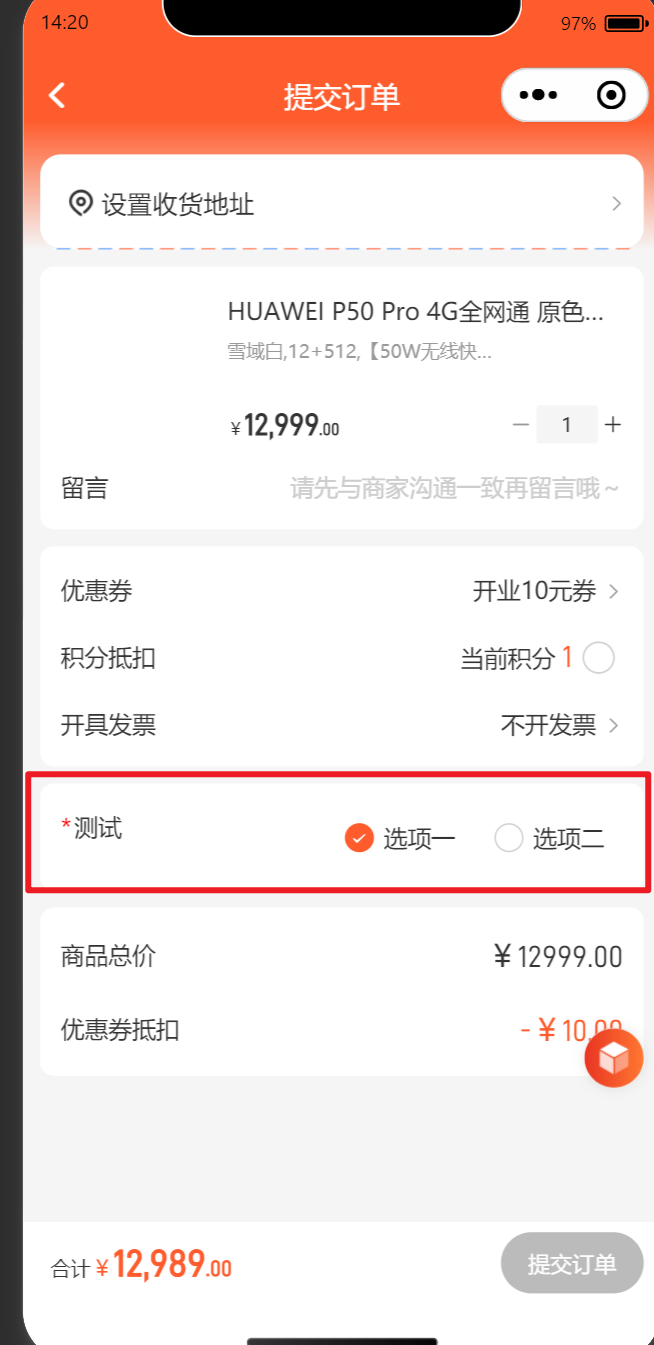654x1345 pixels.
Task: Open the 开具发票 invoice options row
Action: 342,724
